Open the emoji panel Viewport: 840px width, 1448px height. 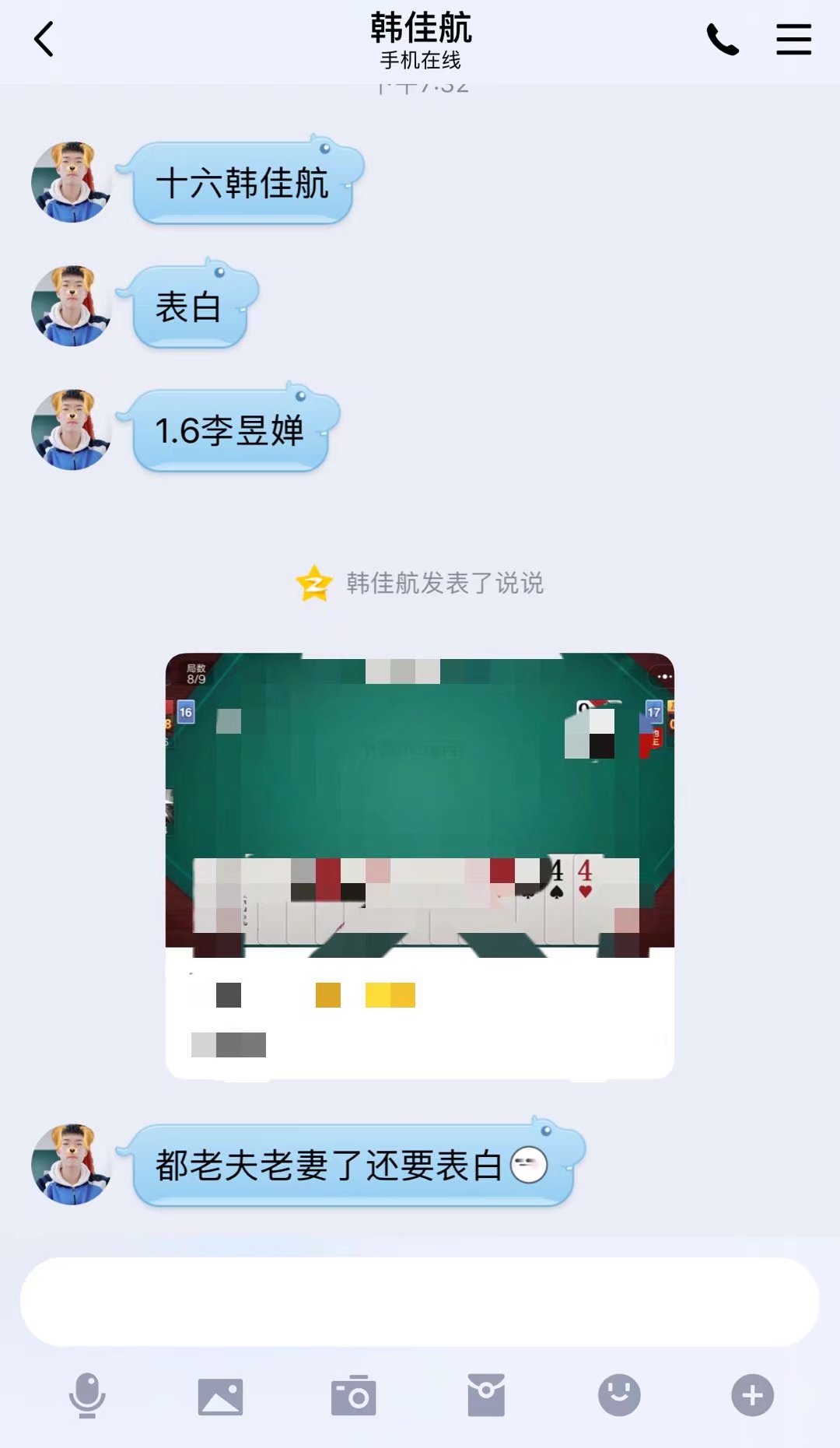coord(619,1395)
